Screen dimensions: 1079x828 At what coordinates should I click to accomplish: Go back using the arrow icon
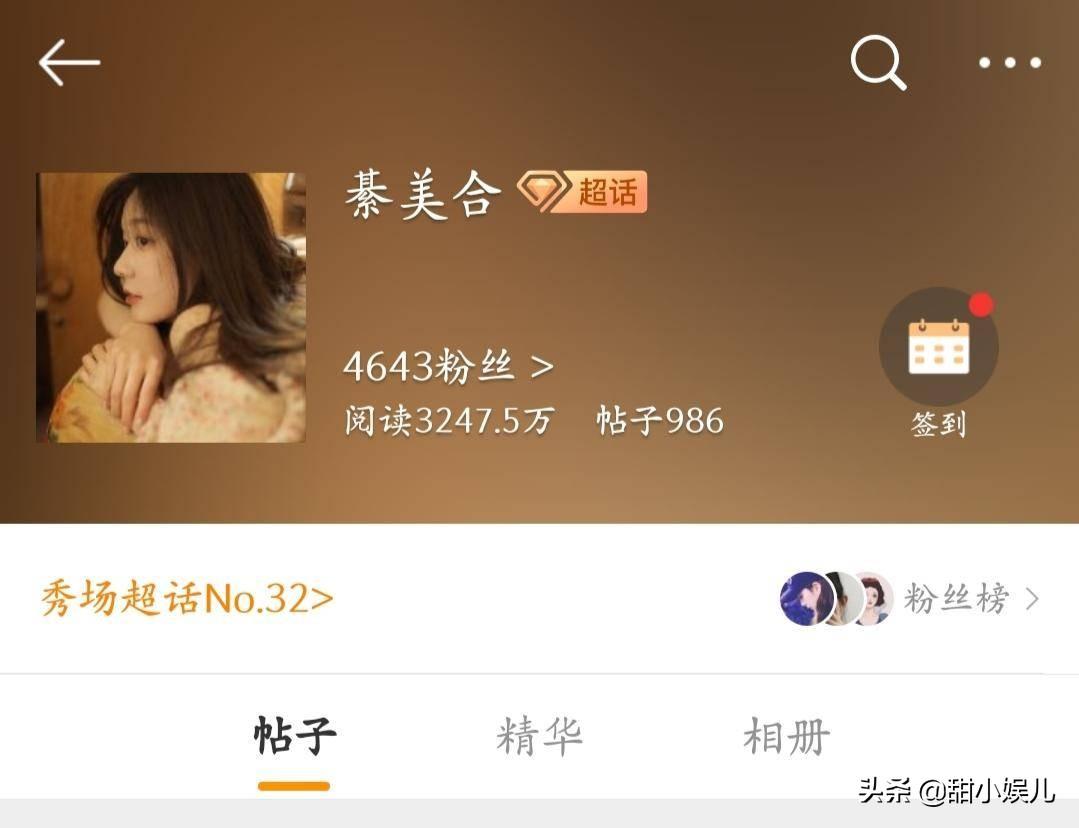pos(69,63)
